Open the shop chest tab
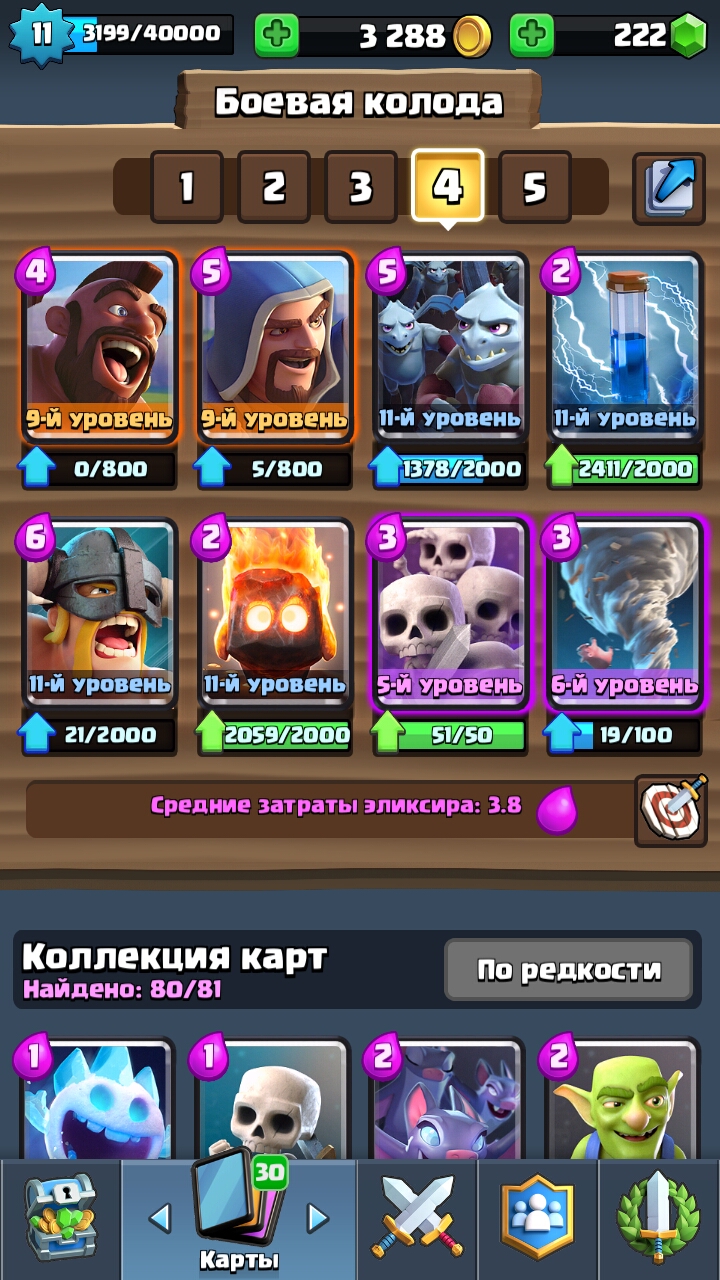This screenshot has width=720, height=1280. pos(59,1217)
